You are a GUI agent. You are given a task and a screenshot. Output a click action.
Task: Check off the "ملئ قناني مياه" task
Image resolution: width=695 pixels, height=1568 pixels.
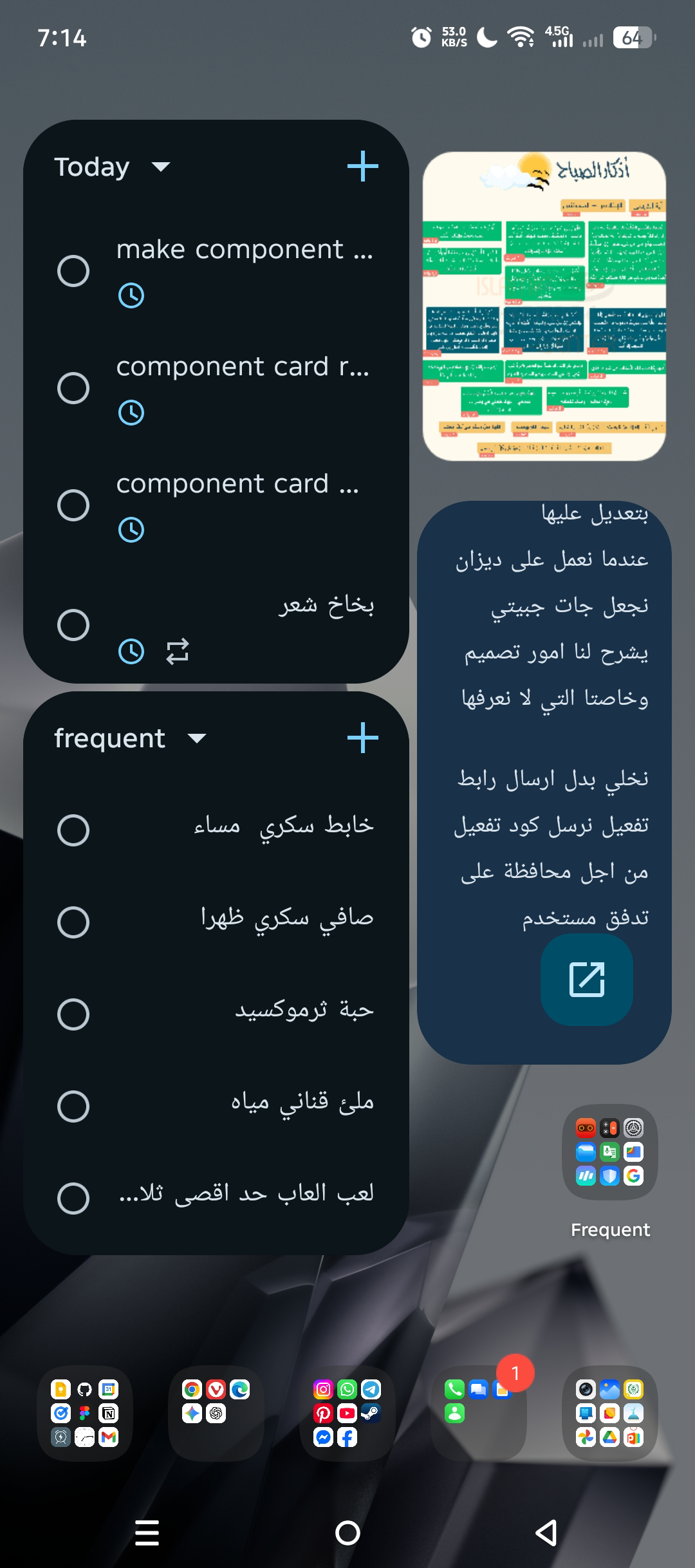[73, 1106]
